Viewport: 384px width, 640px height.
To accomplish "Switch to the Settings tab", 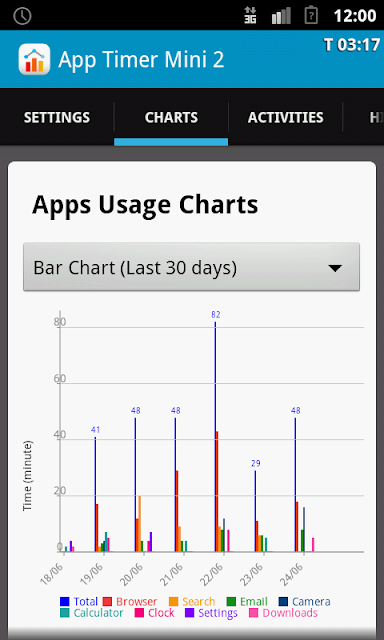I will 57,118.
